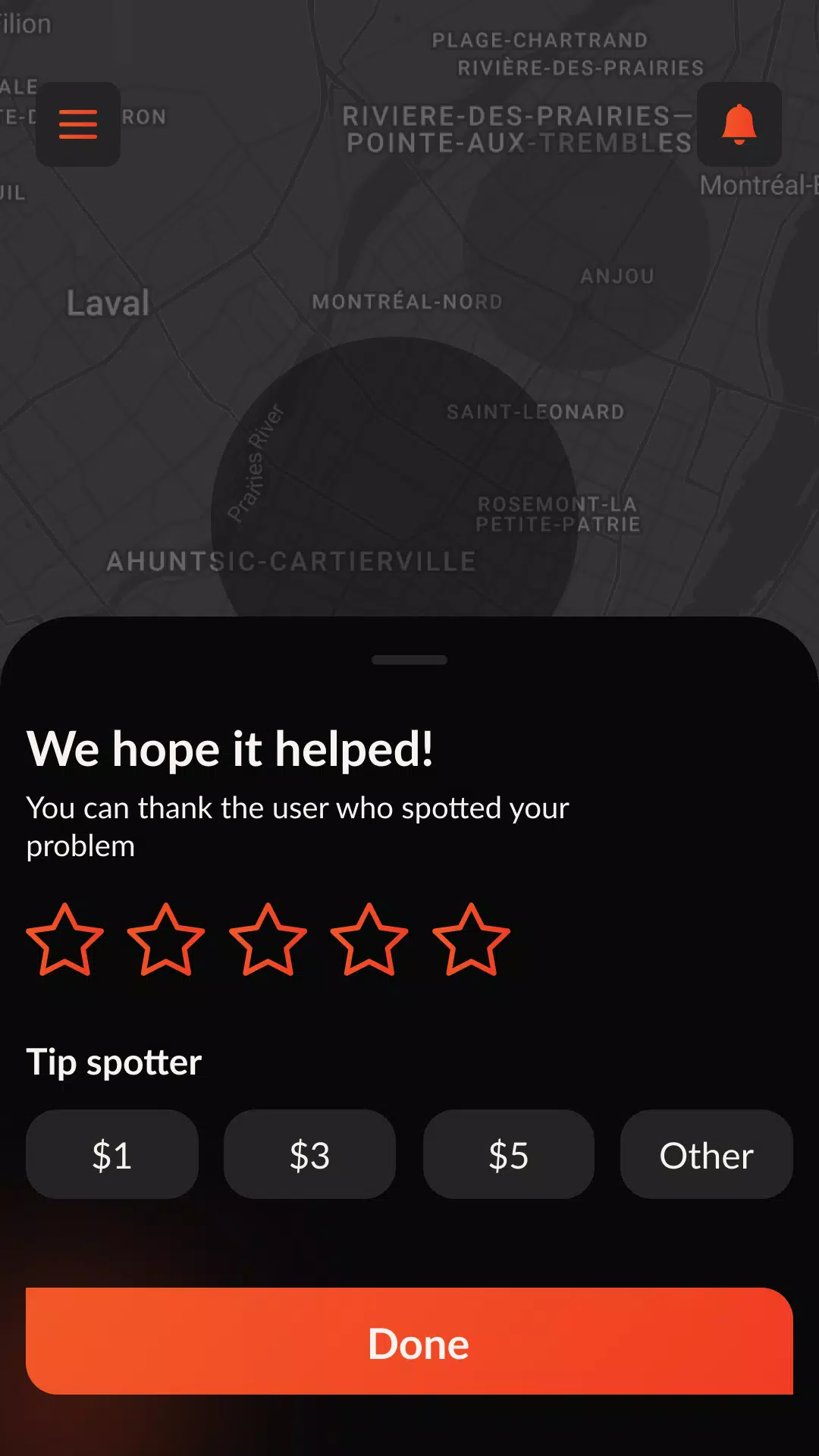Rate the spotter one star

coord(65,940)
